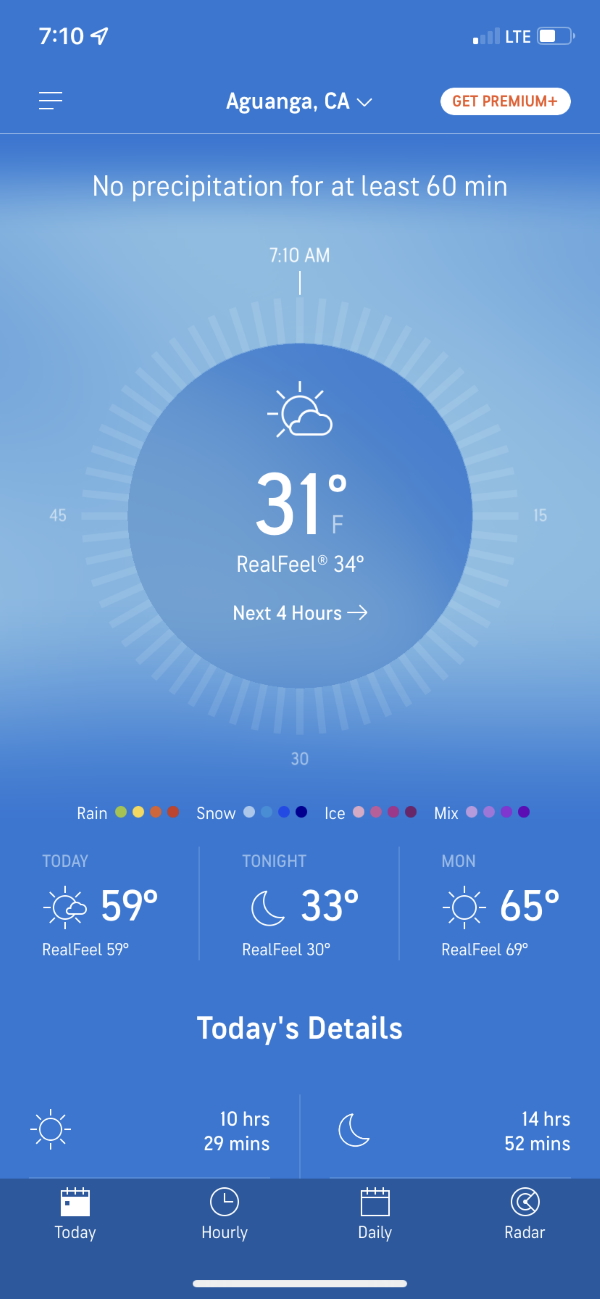View Monday's forecast card

click(x=500, y=905)
